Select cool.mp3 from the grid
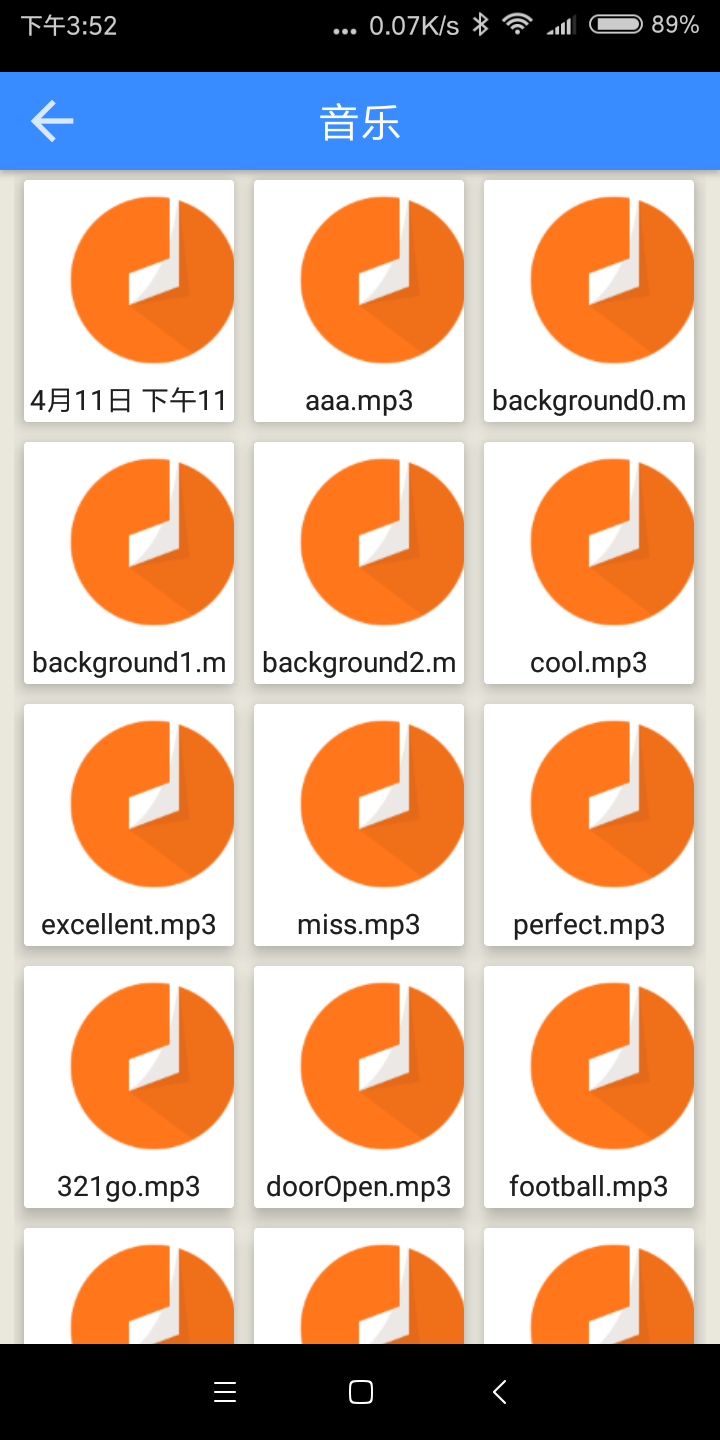Screen dimensions: 720x1440 [589, 563]
